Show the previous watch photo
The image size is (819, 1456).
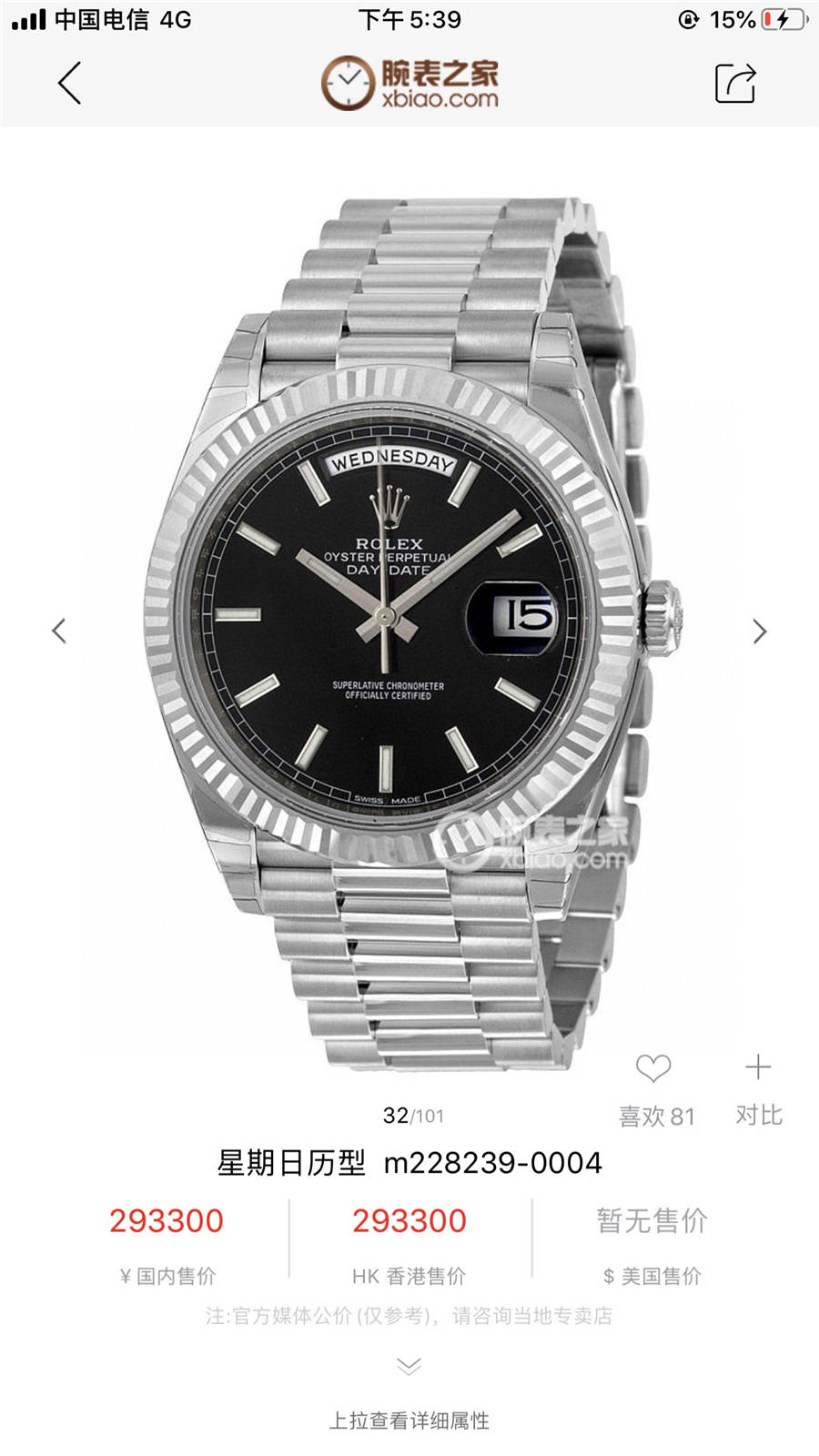click(x=59, y=631)
